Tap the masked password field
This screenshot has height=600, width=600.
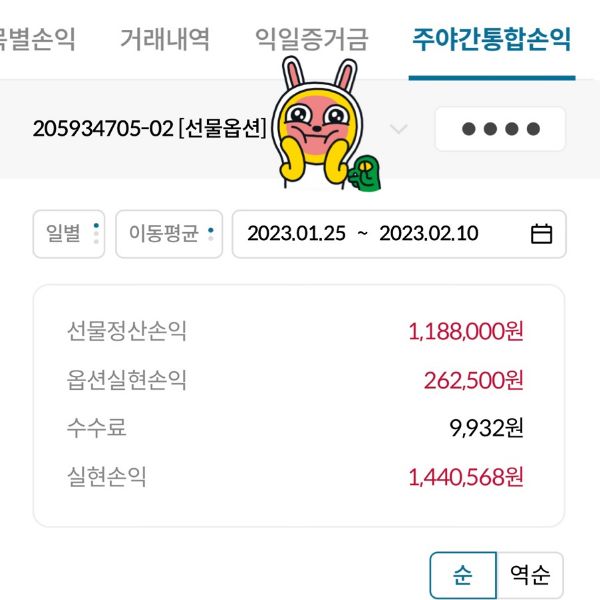pyautogui.click(x=500, y=129)
